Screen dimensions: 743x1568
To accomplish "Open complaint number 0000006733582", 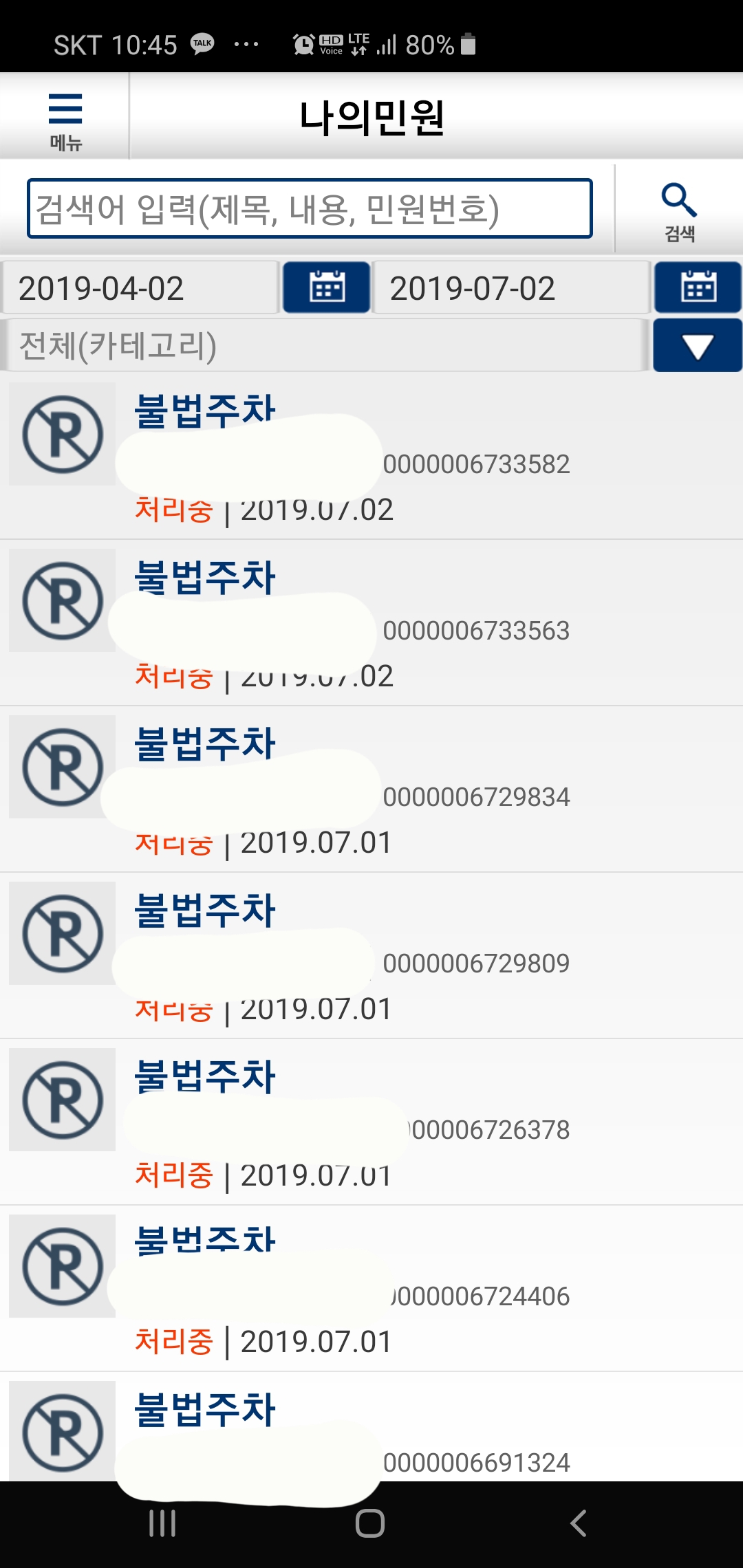I will (x=476, y=464).
